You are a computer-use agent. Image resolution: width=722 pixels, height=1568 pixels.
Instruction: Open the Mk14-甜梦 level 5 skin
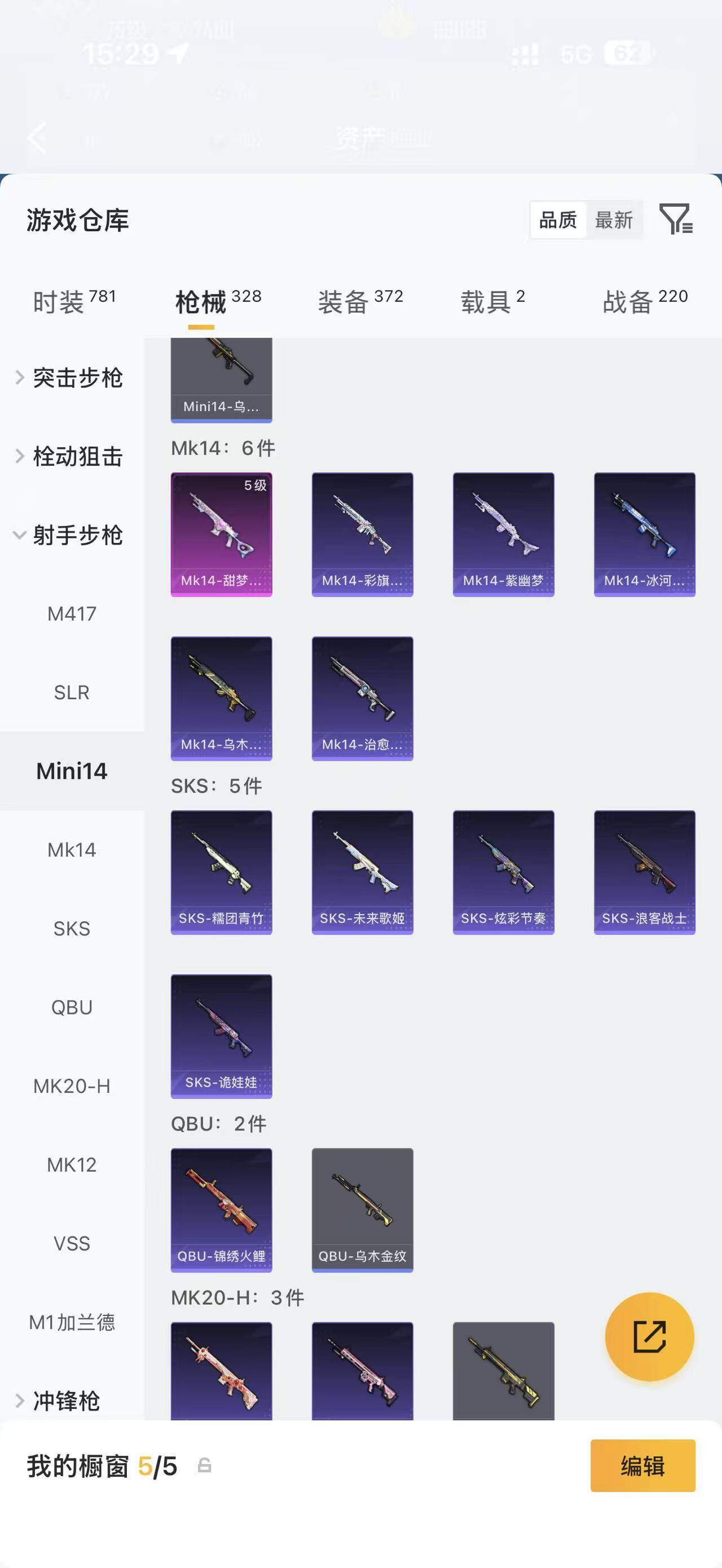[x=221, y=535]
